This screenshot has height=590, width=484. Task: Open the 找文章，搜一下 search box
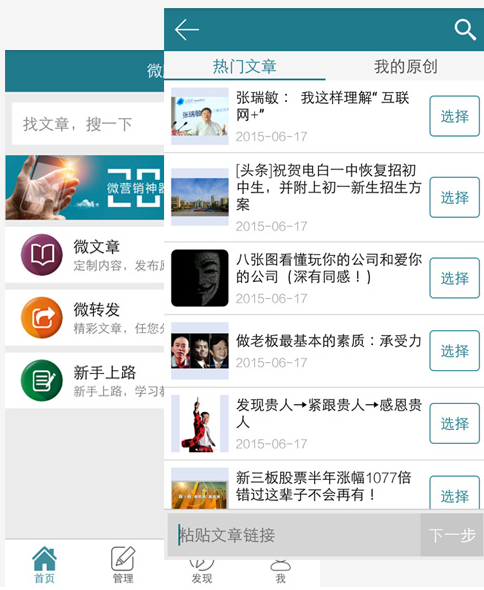88,124
